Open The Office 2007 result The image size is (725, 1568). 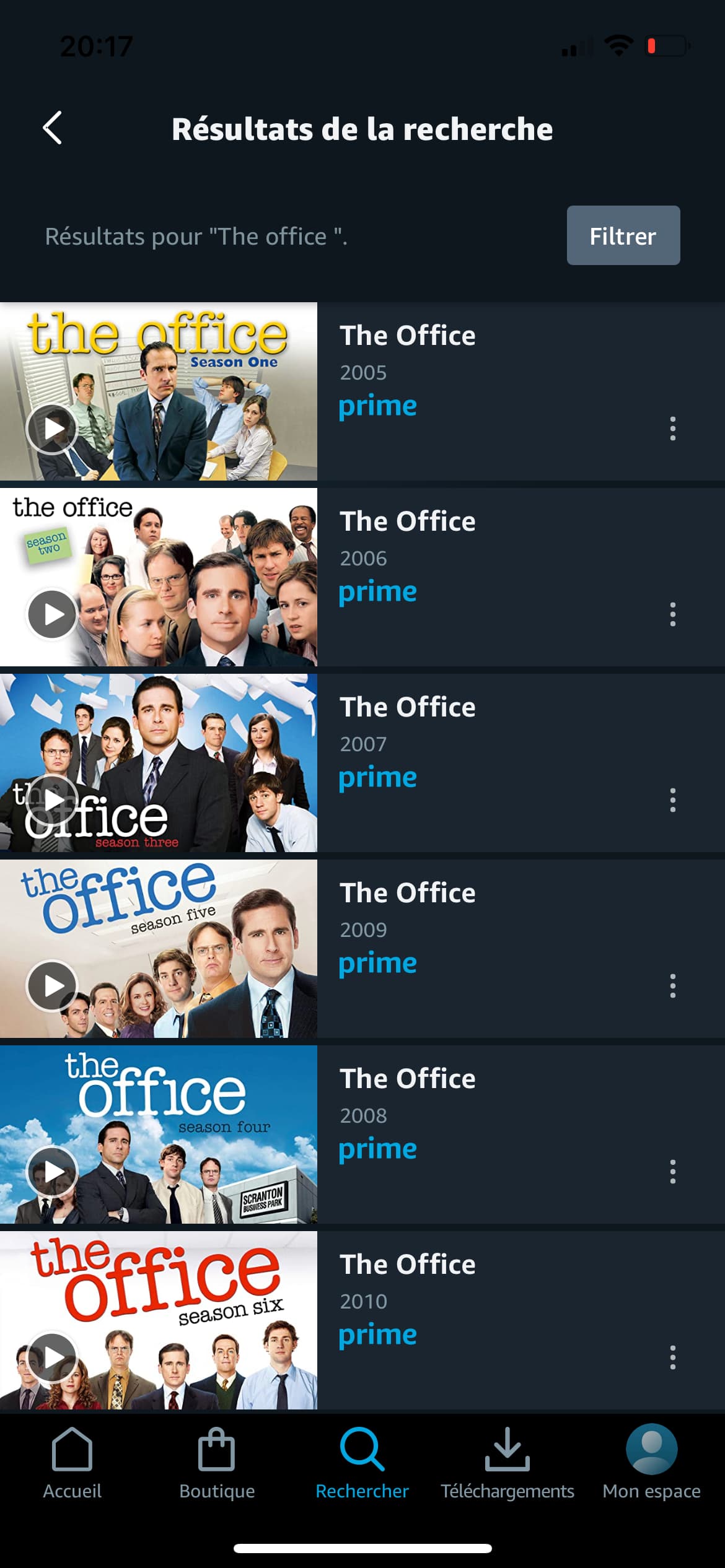point(408,707)
